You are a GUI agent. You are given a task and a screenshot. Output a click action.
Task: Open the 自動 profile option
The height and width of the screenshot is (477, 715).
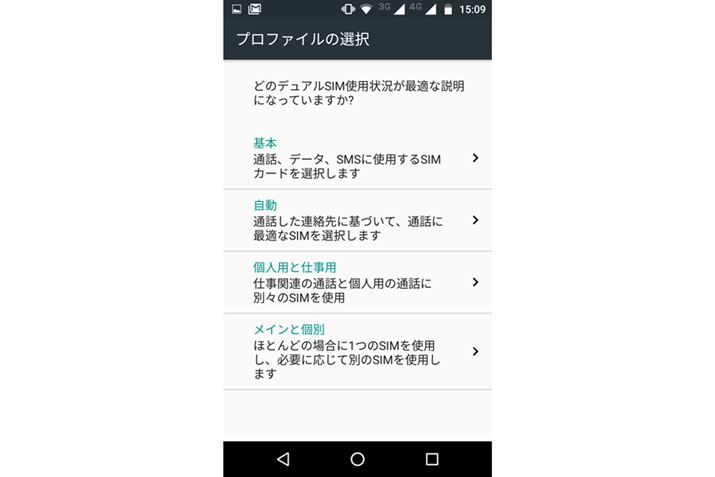[357, 220]
